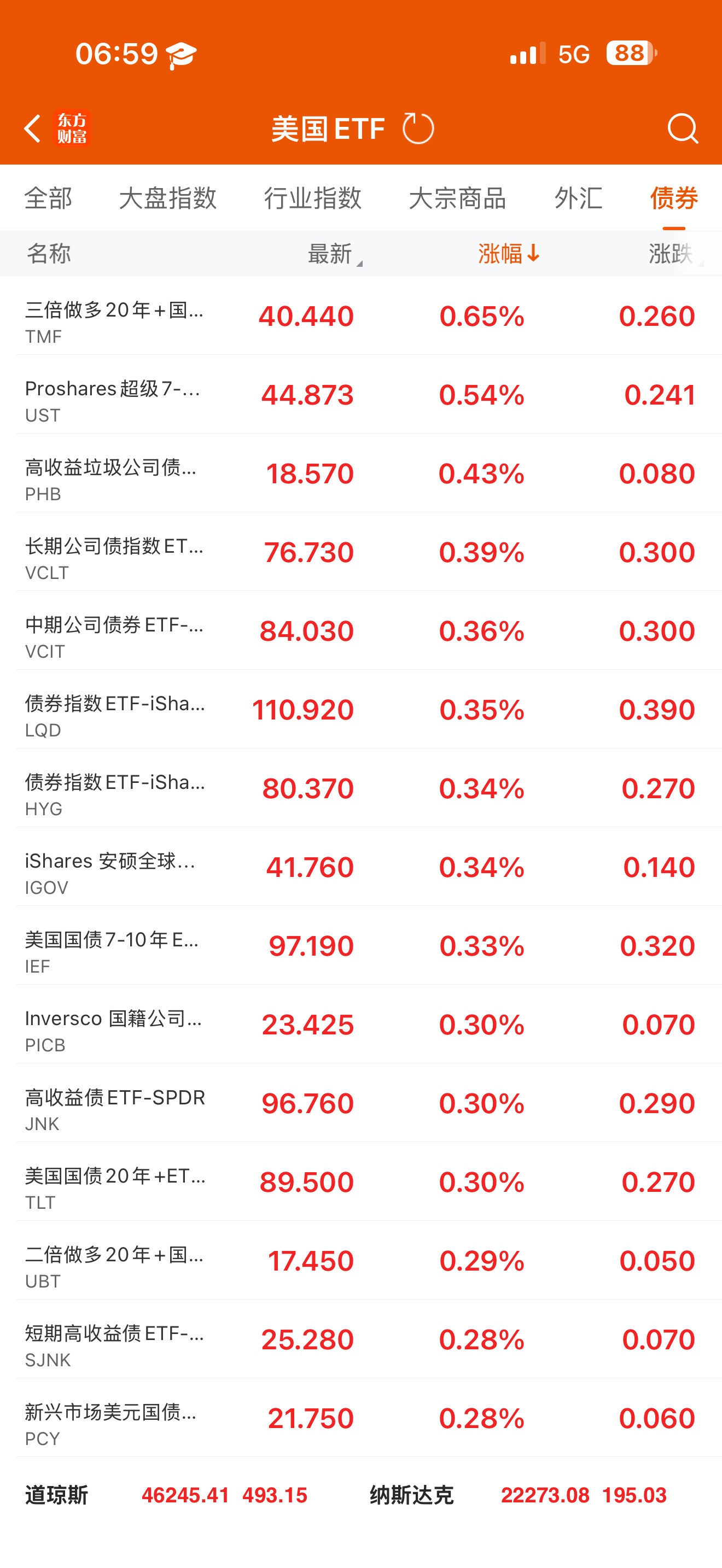The image size is (722, 1568).
Task: View details for PCY 新兴市场美元国债
Action: [x=360, y=1418]
